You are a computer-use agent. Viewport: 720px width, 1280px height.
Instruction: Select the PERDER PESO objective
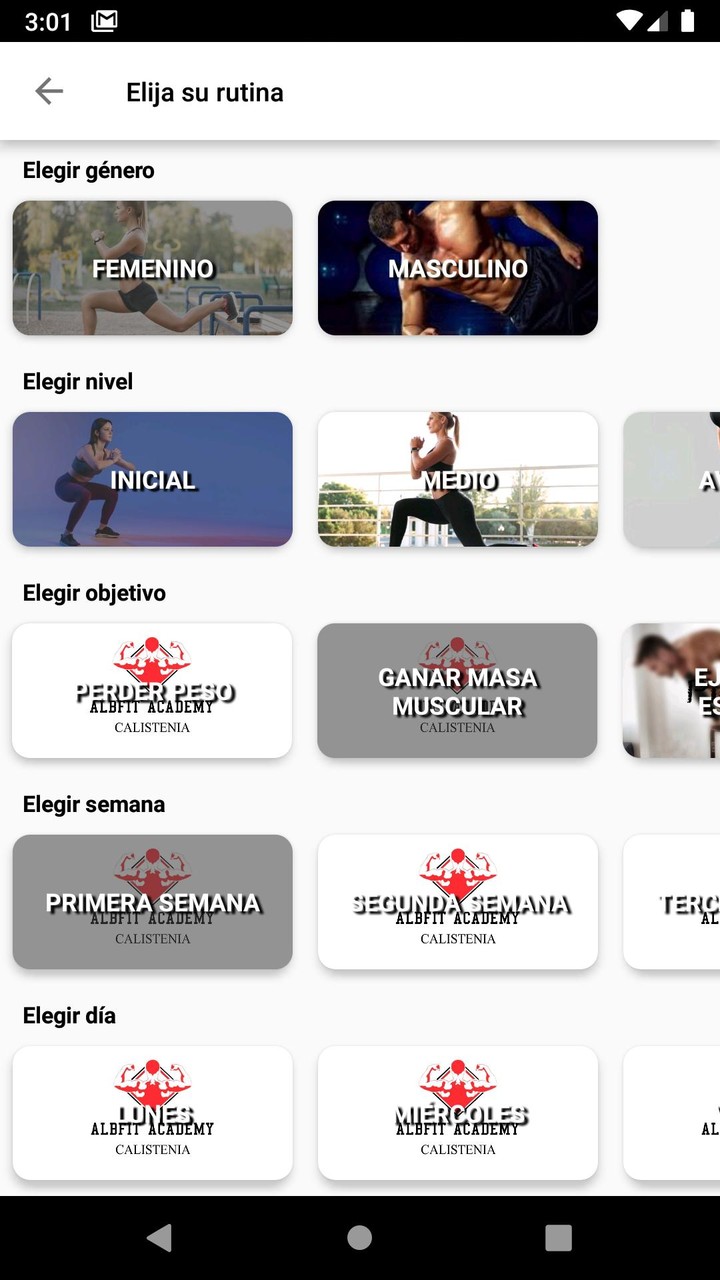point(152,690)
